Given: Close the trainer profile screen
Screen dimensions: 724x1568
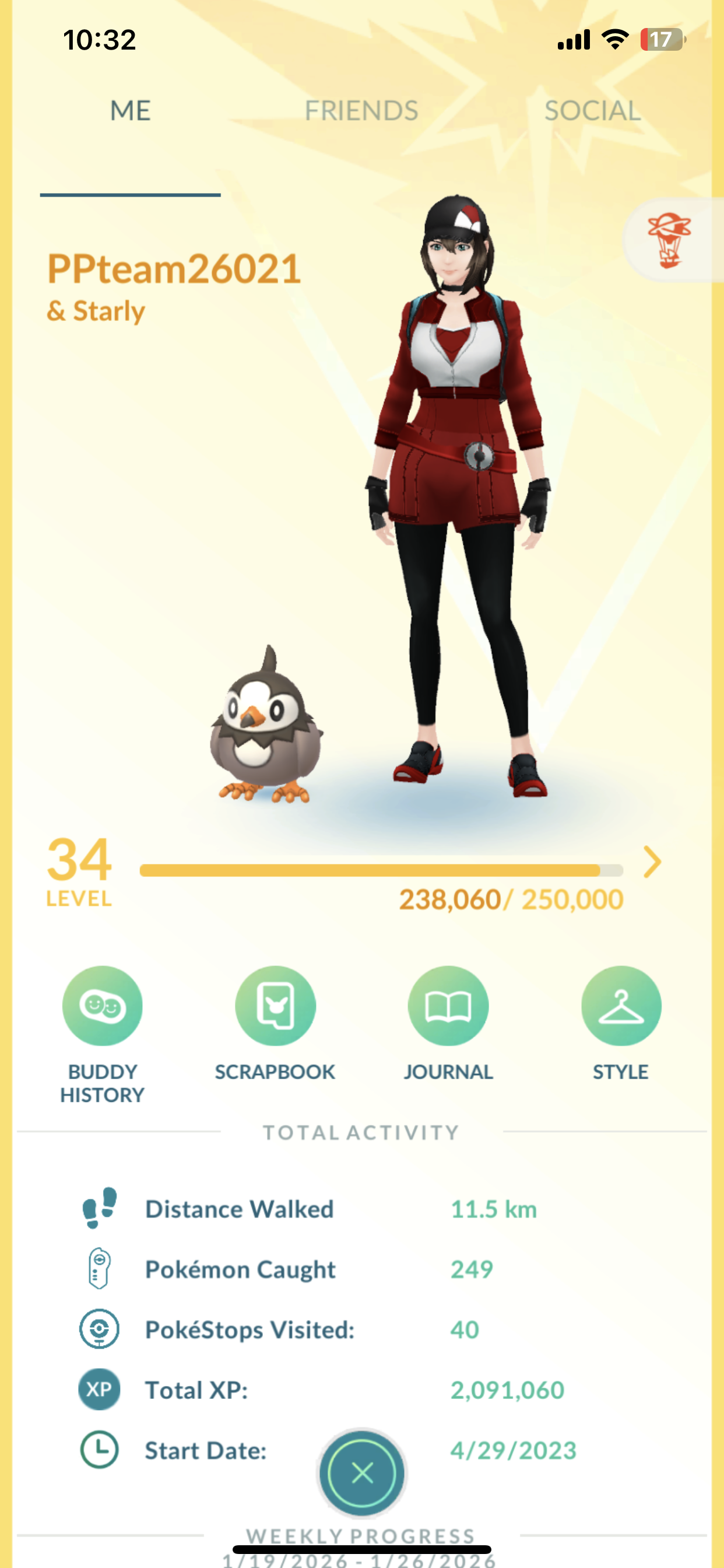Looking at the screenshot, I should 362,1473.
